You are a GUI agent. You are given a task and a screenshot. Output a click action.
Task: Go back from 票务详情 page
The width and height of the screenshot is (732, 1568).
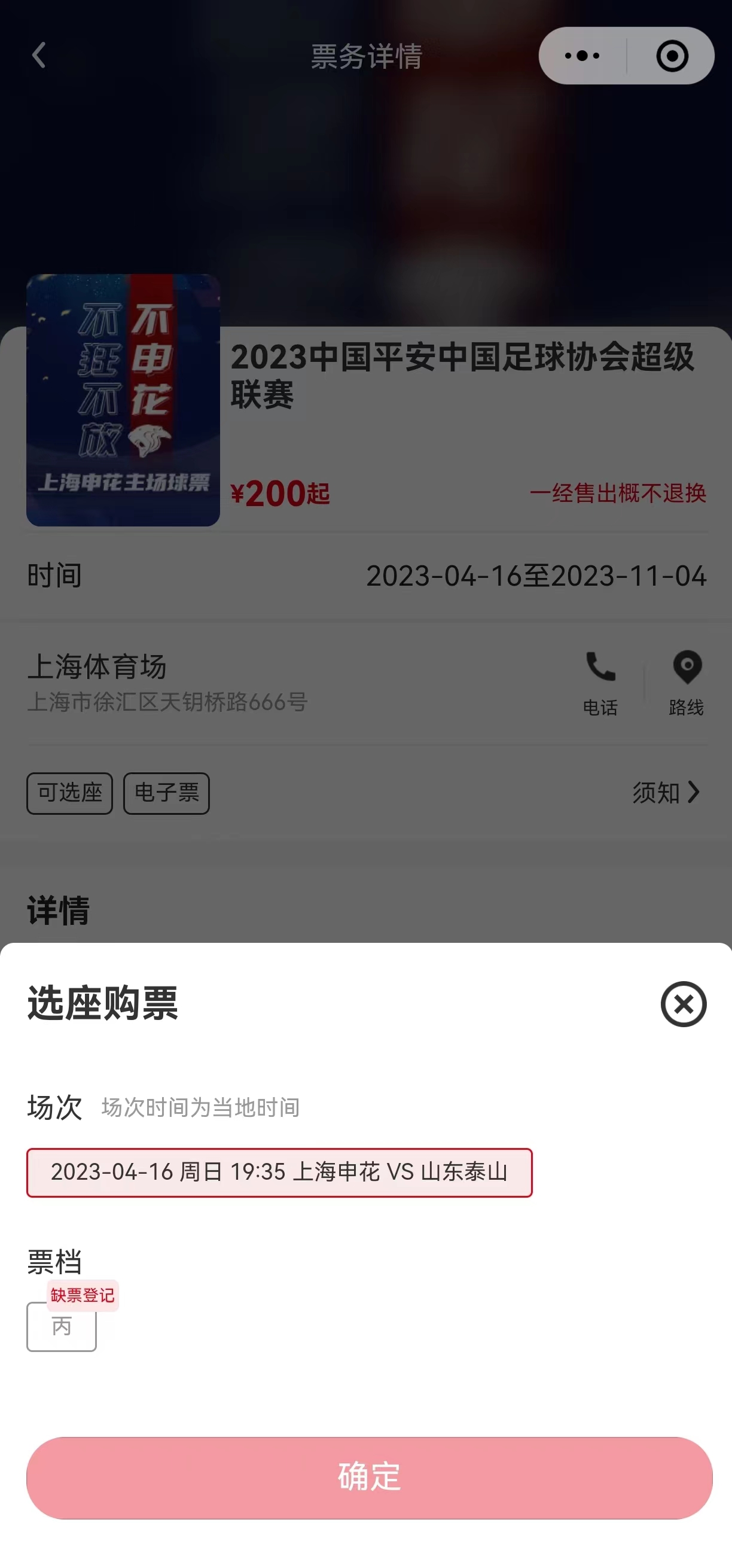pos(39,56)
